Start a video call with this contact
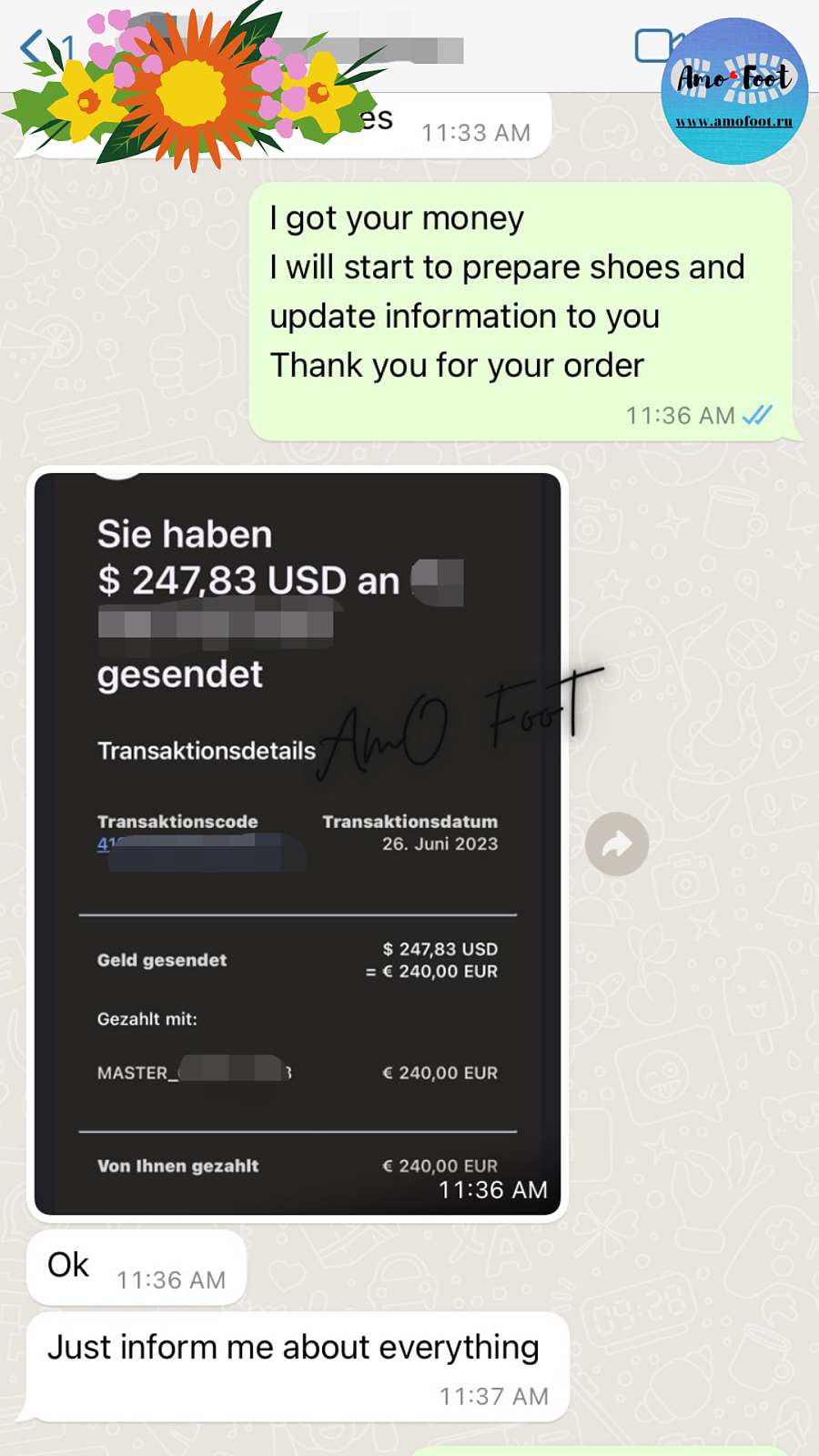Image resolution: width=819 pixels, height=1456 pixels. (x=653, y=45)
